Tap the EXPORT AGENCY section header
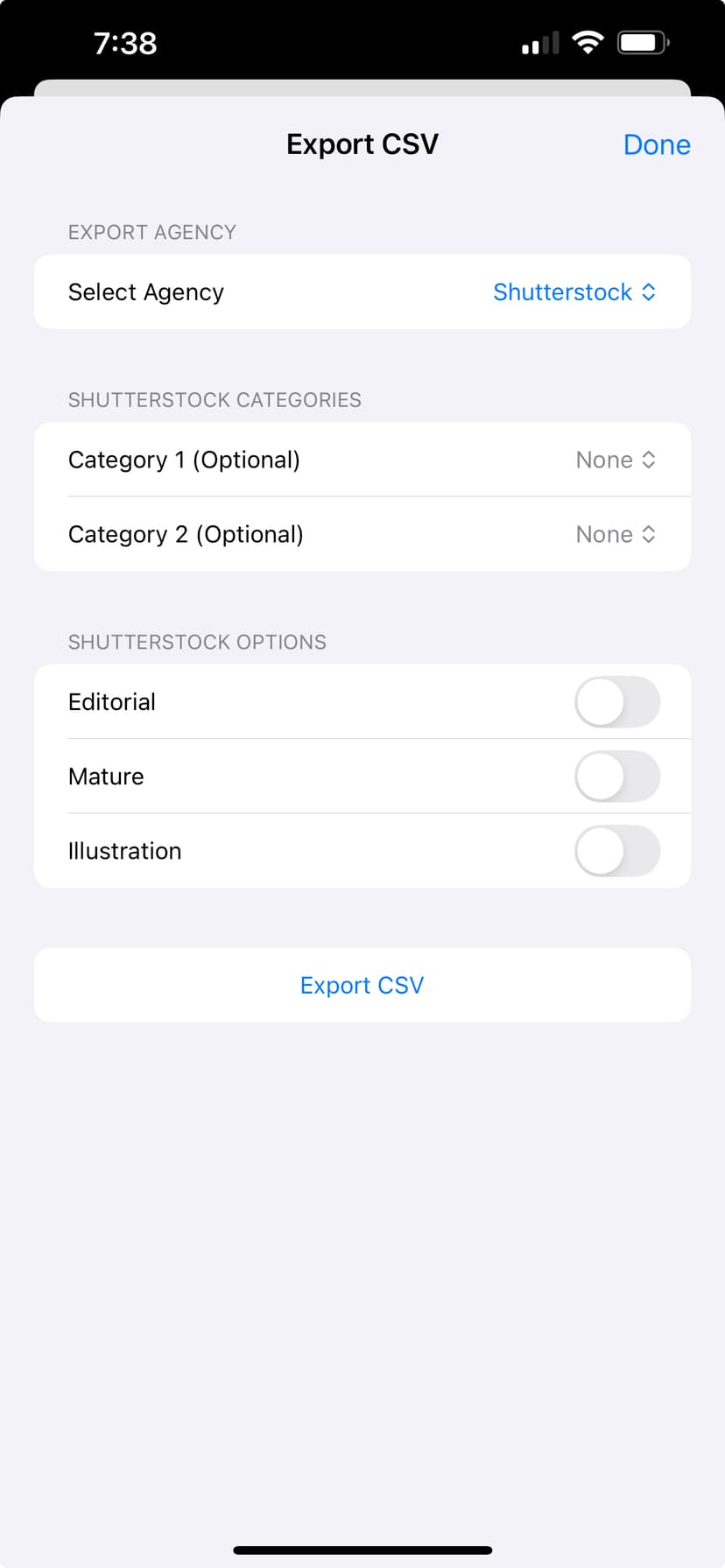The image size is (725, 1568). pyautogui.click(x=151, y=232)
